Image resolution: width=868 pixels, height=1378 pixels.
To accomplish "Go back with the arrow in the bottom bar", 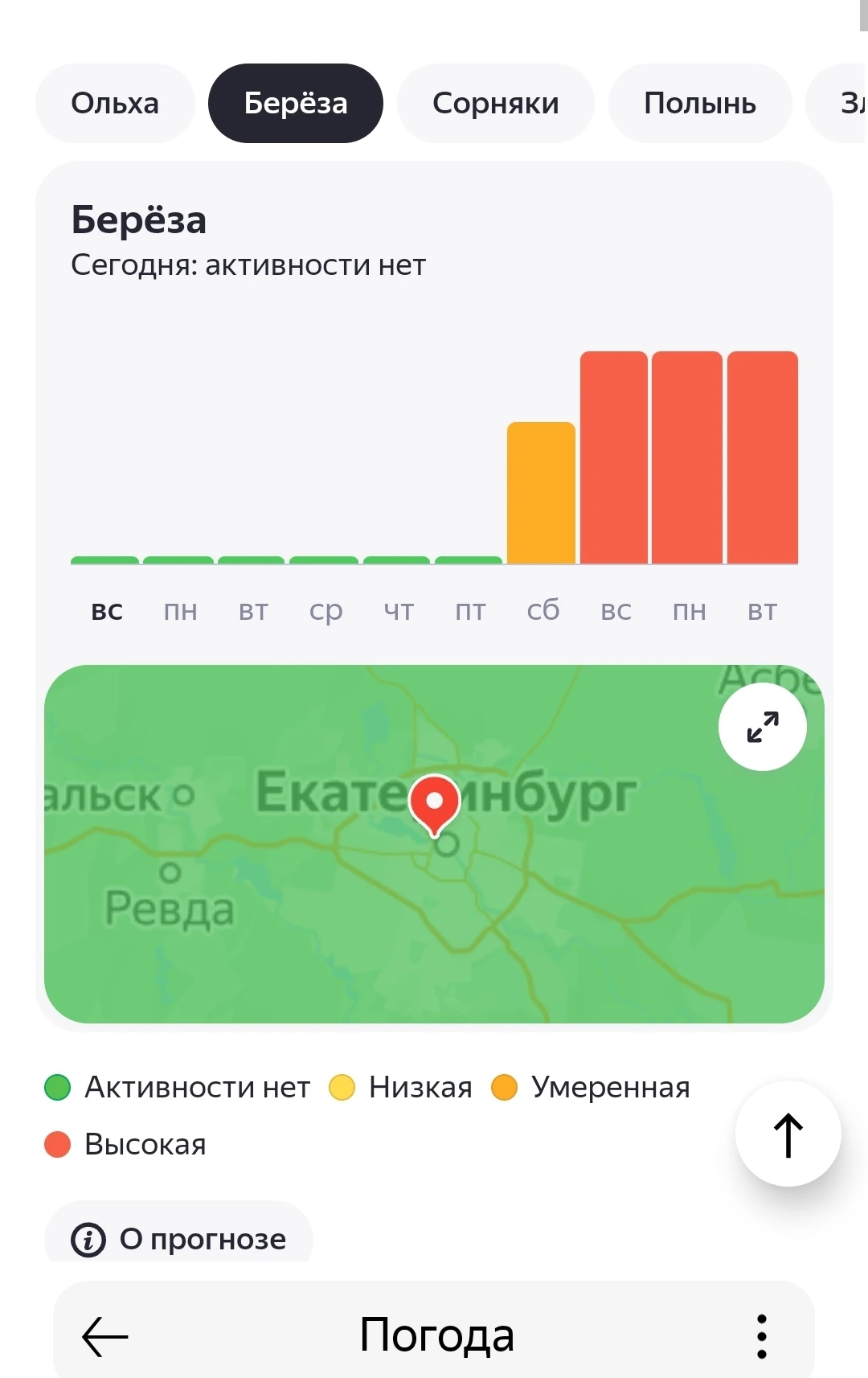I will [105, 1336].
